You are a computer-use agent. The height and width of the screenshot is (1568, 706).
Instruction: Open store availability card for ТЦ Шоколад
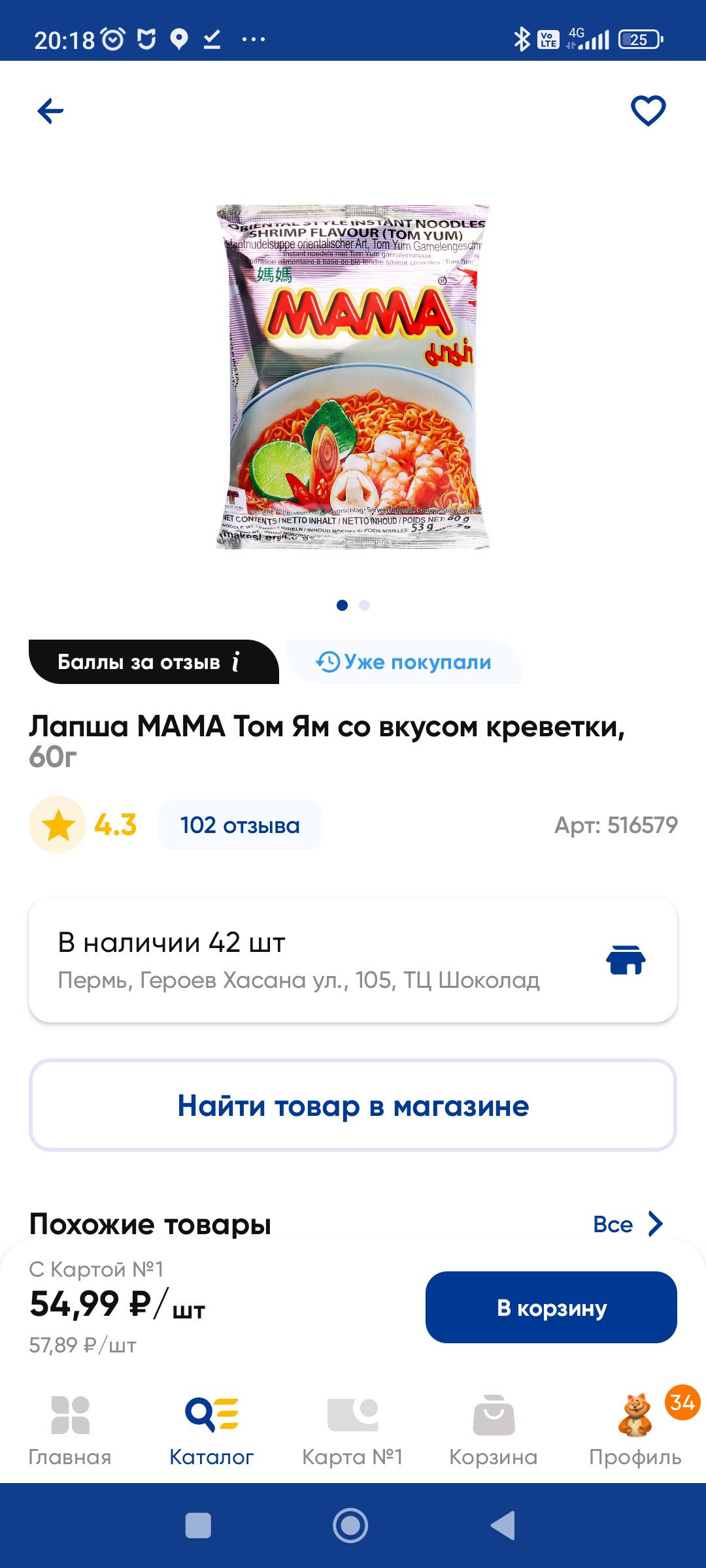(x=353, y=960)
